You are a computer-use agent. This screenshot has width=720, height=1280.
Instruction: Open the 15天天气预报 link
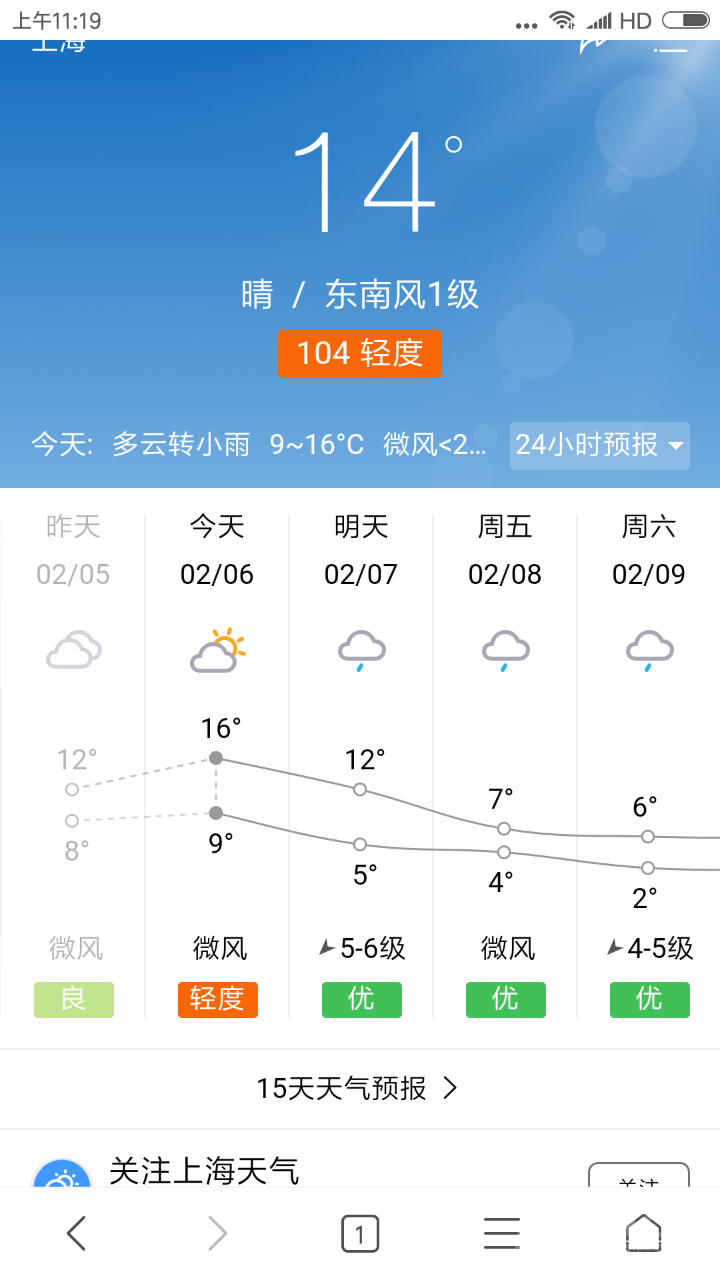tap(358, 1088)
